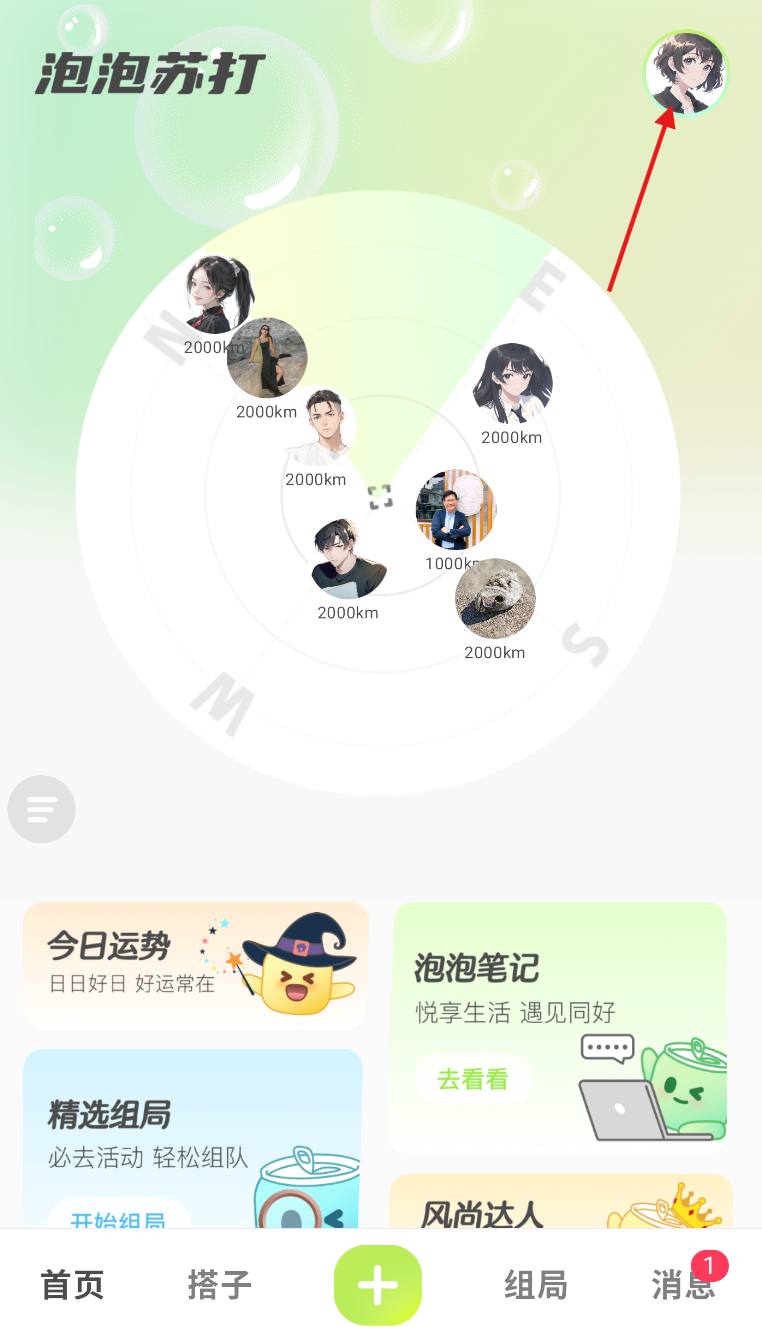This screenshot has height=1327, width=762.
Task: Switch to the 搭子 tab
Action: 219,1285
